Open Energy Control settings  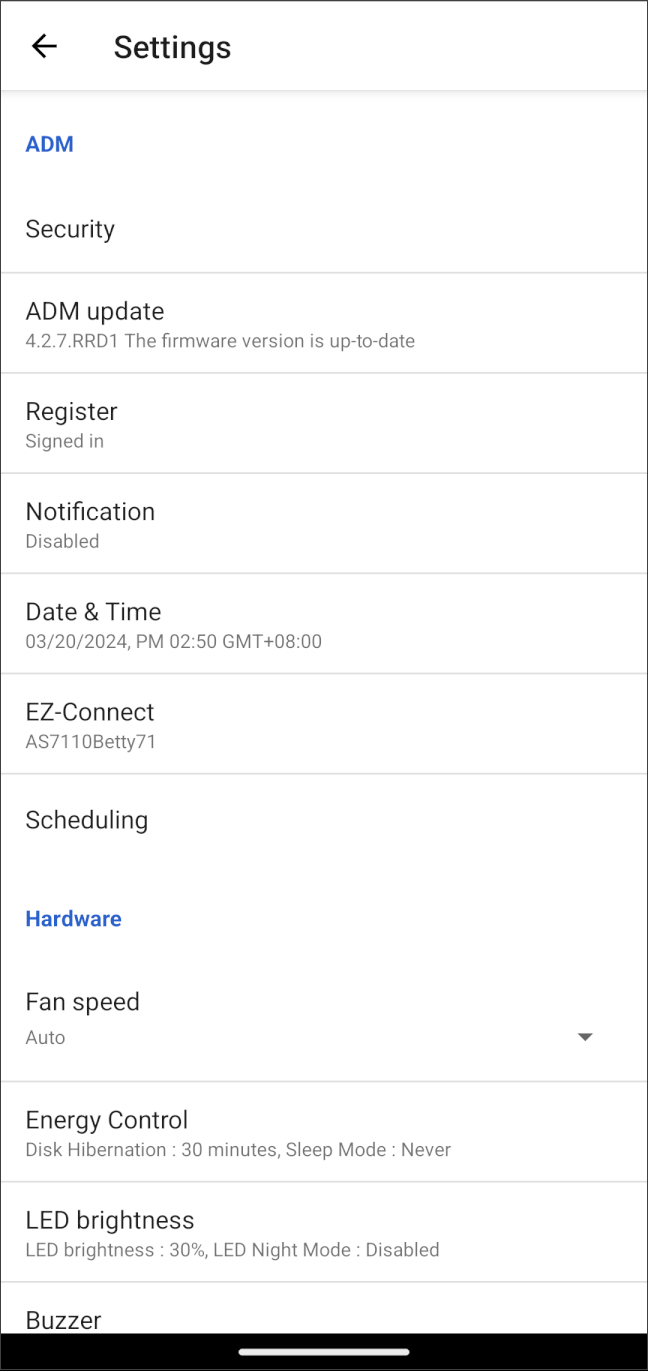(324, 1132)
